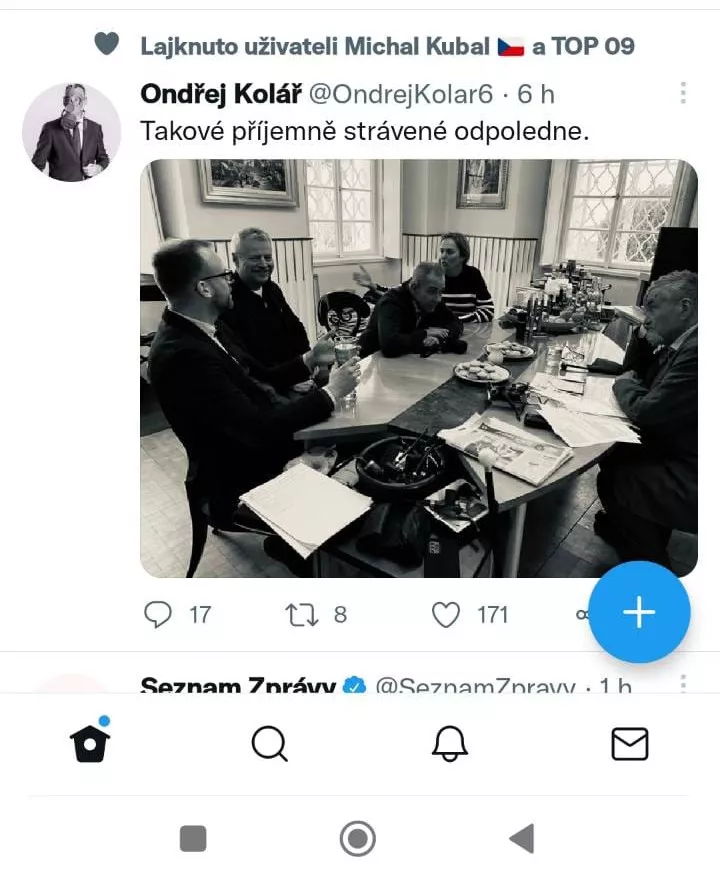
Task: Reply to Ondřej Kolář's tweet
Action: (x=158, y=614)
